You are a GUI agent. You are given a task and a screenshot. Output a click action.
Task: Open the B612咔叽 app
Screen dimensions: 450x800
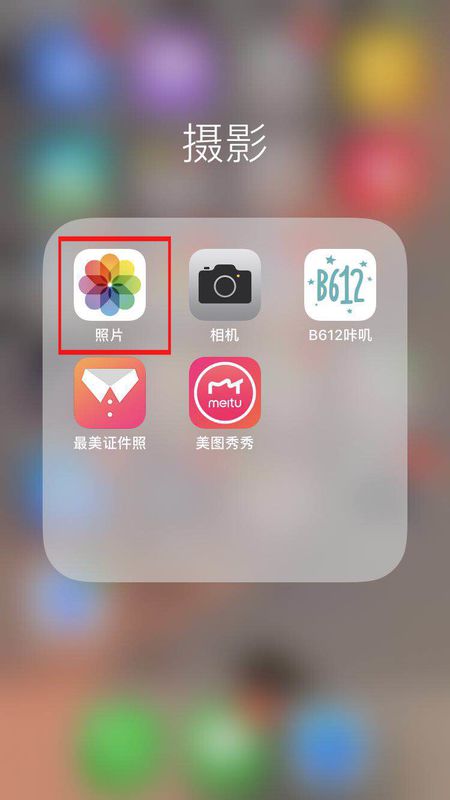pos(340,285)
